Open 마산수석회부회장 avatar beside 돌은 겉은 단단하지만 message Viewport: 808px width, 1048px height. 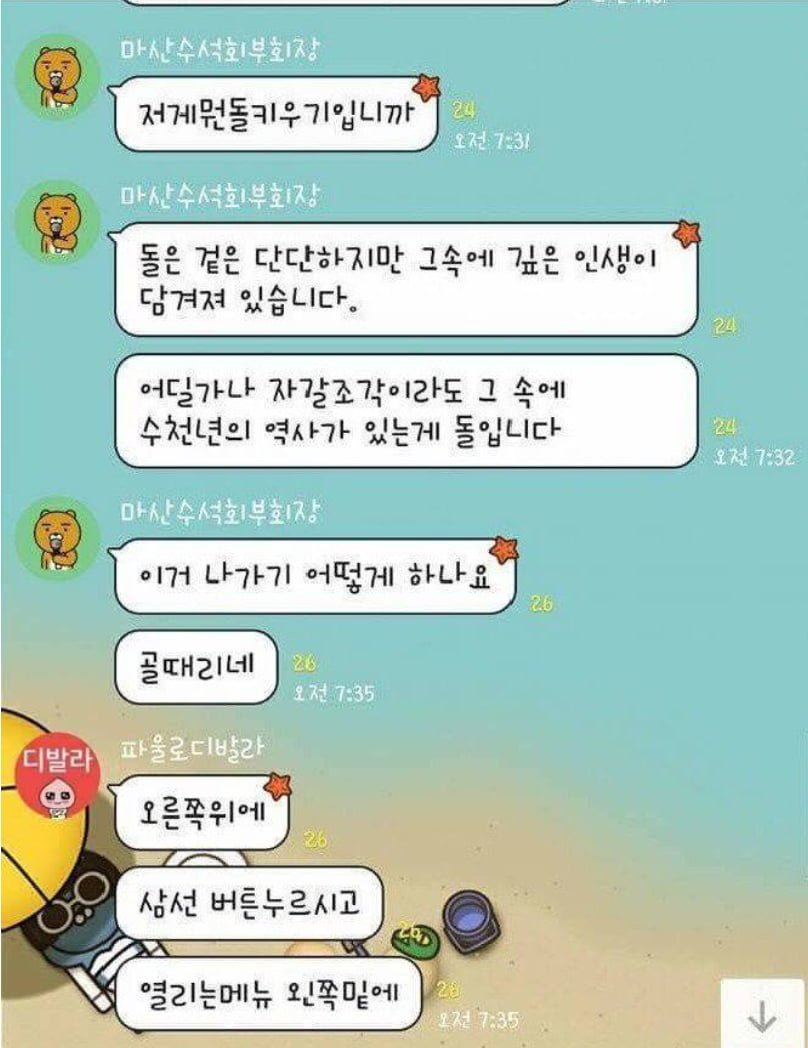click(58, 222)
